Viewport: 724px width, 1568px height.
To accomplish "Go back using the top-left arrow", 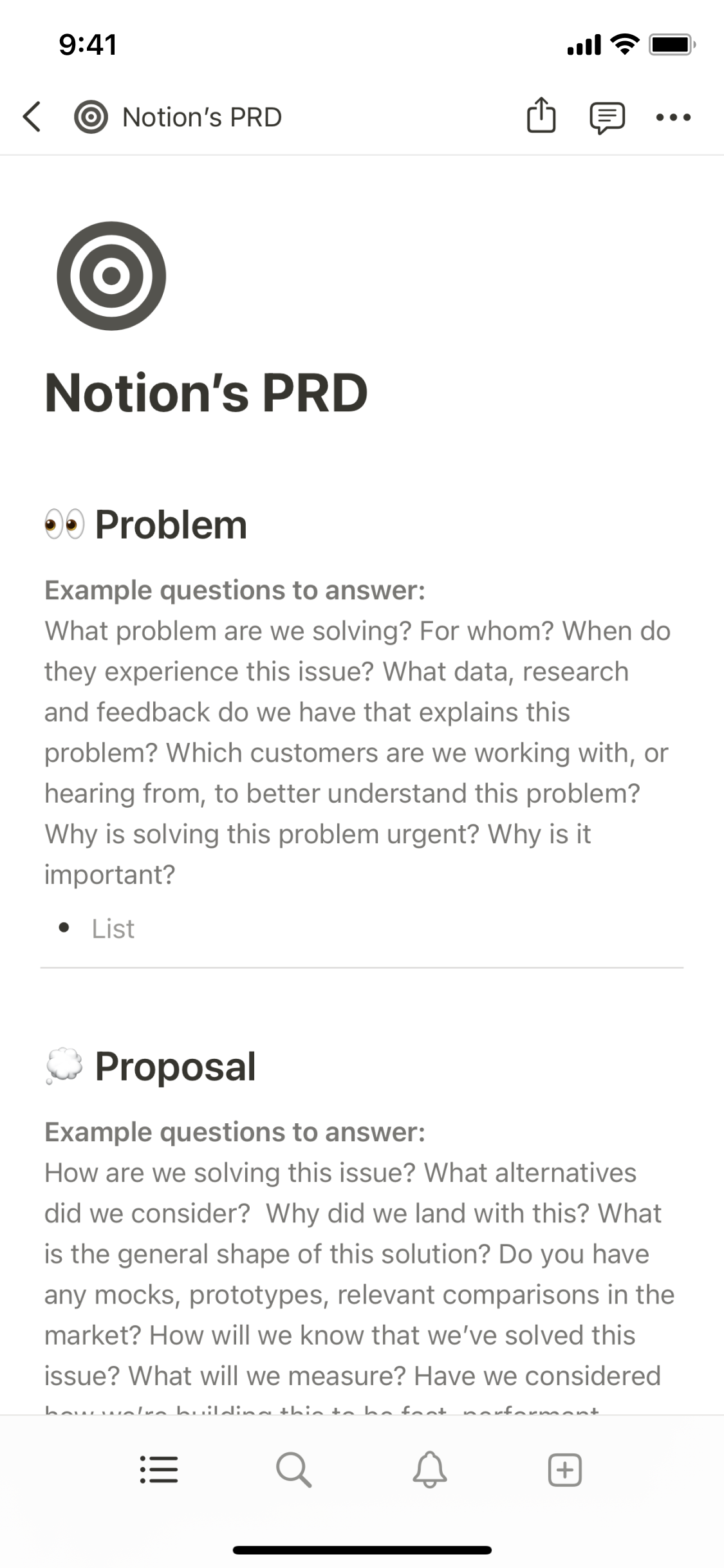I will pos(32,117).
